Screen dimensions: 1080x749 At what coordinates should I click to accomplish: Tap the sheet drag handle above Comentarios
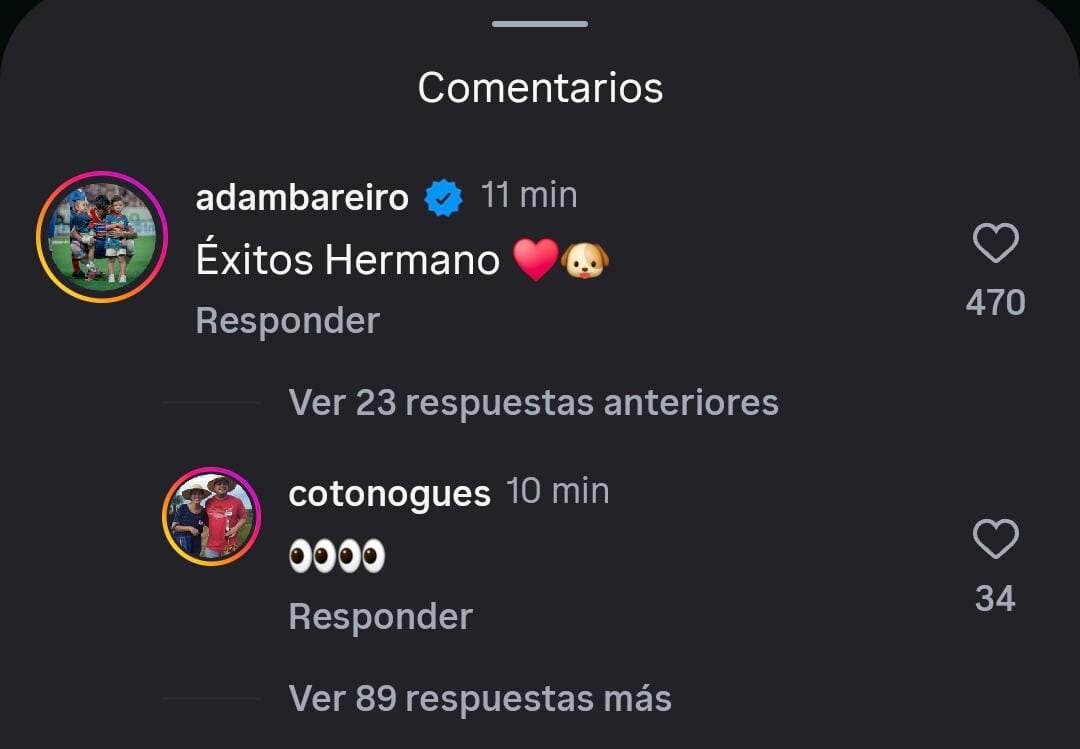click(540, 23)
